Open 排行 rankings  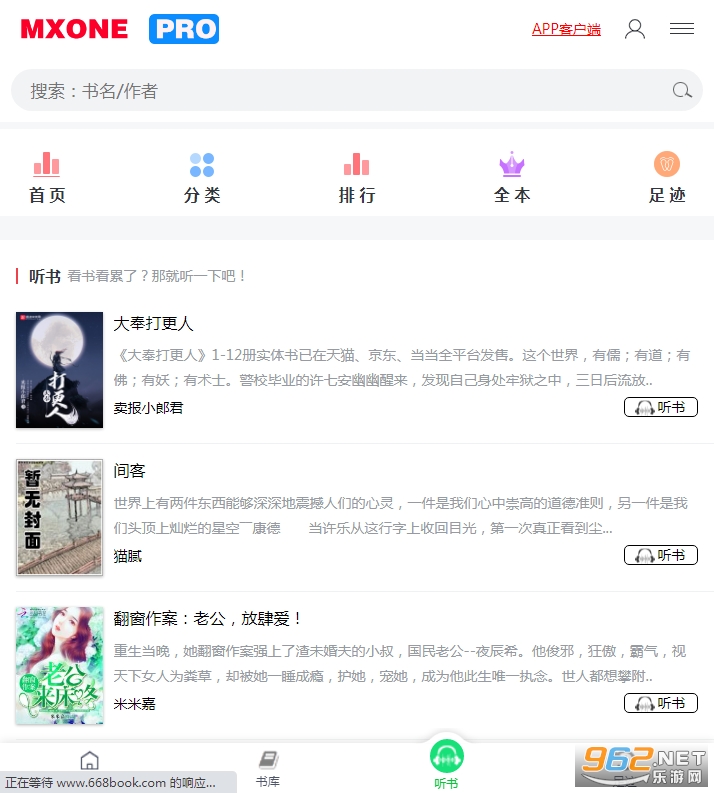357,178
